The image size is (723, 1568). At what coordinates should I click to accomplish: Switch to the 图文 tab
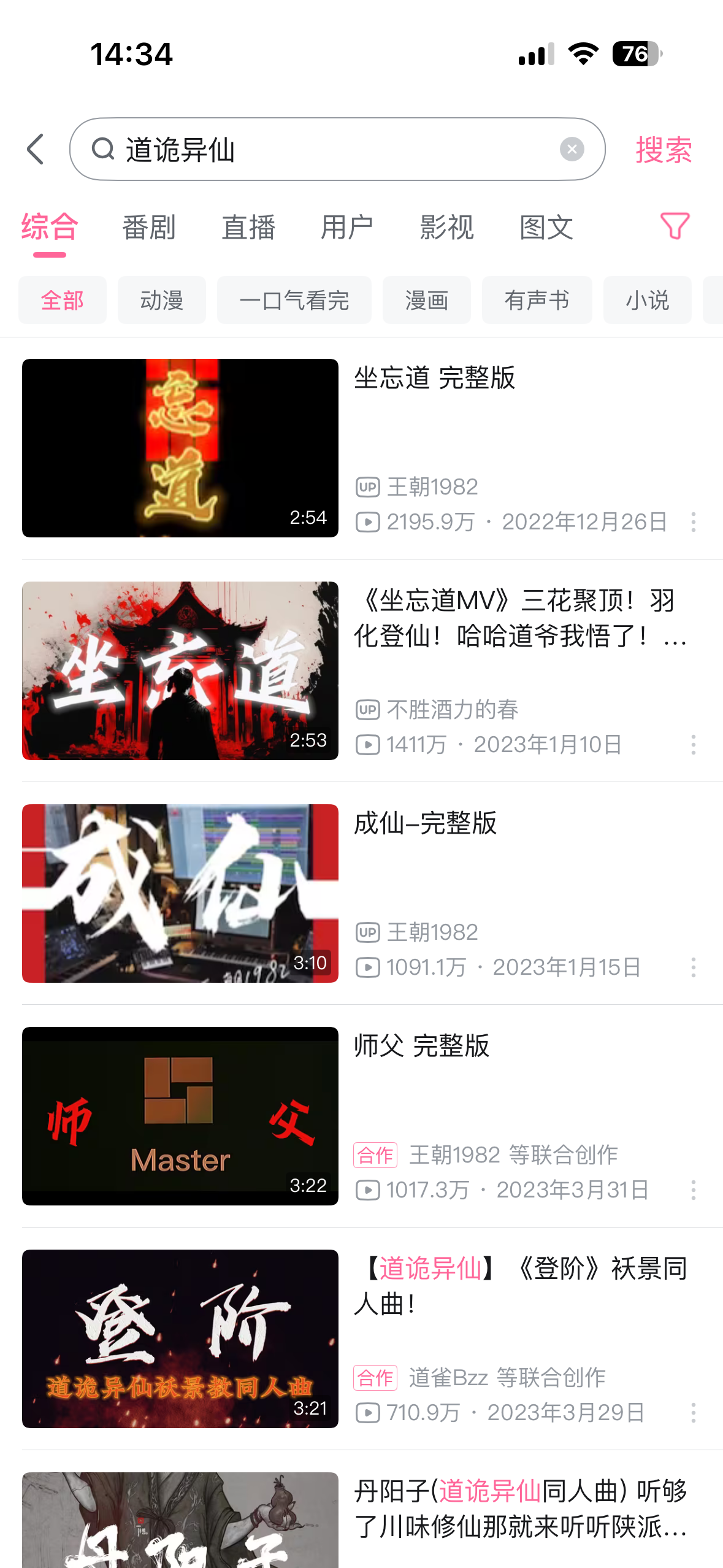546,228
